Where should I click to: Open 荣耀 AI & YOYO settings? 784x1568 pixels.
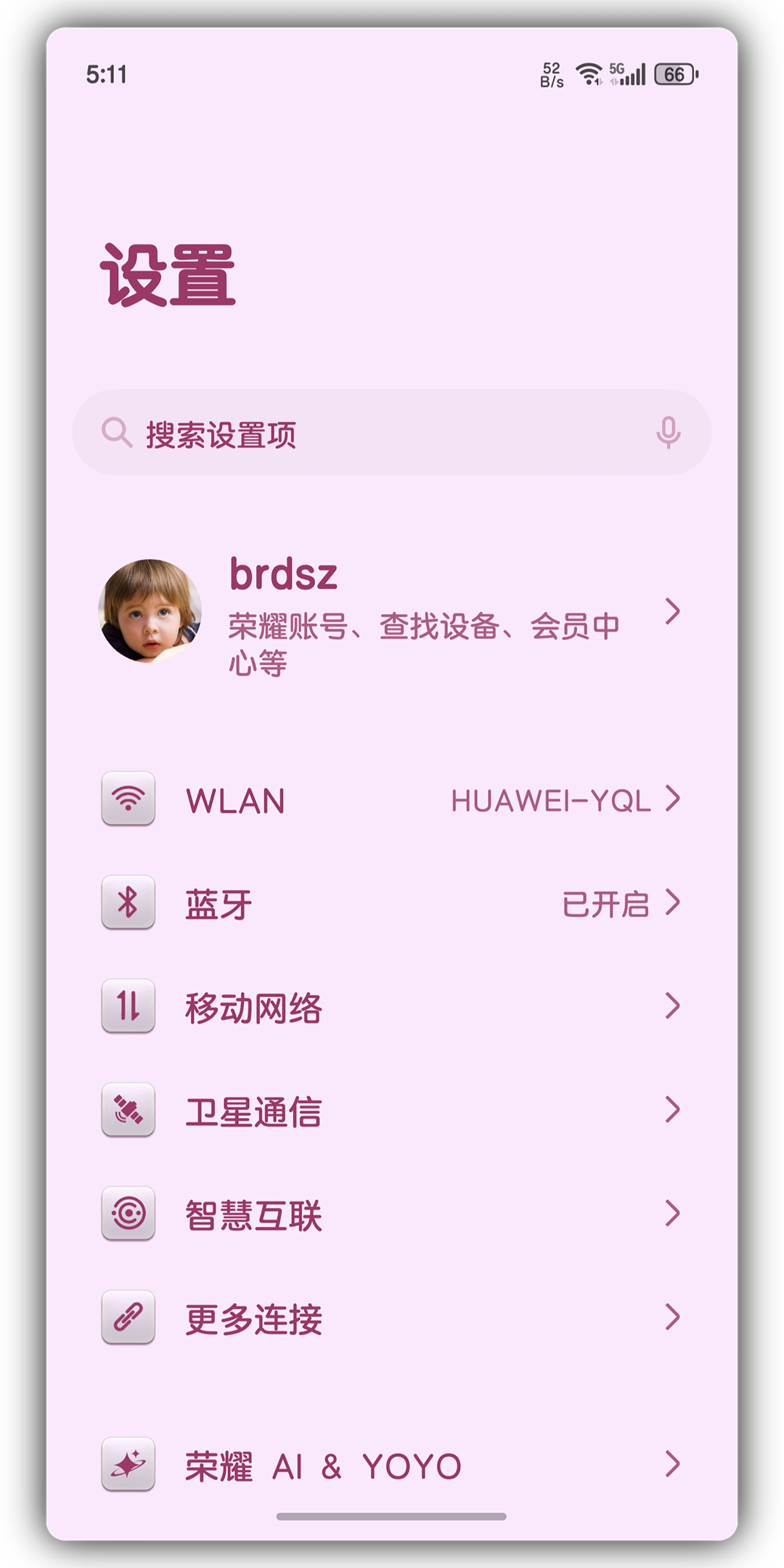tap(392, 1465)
